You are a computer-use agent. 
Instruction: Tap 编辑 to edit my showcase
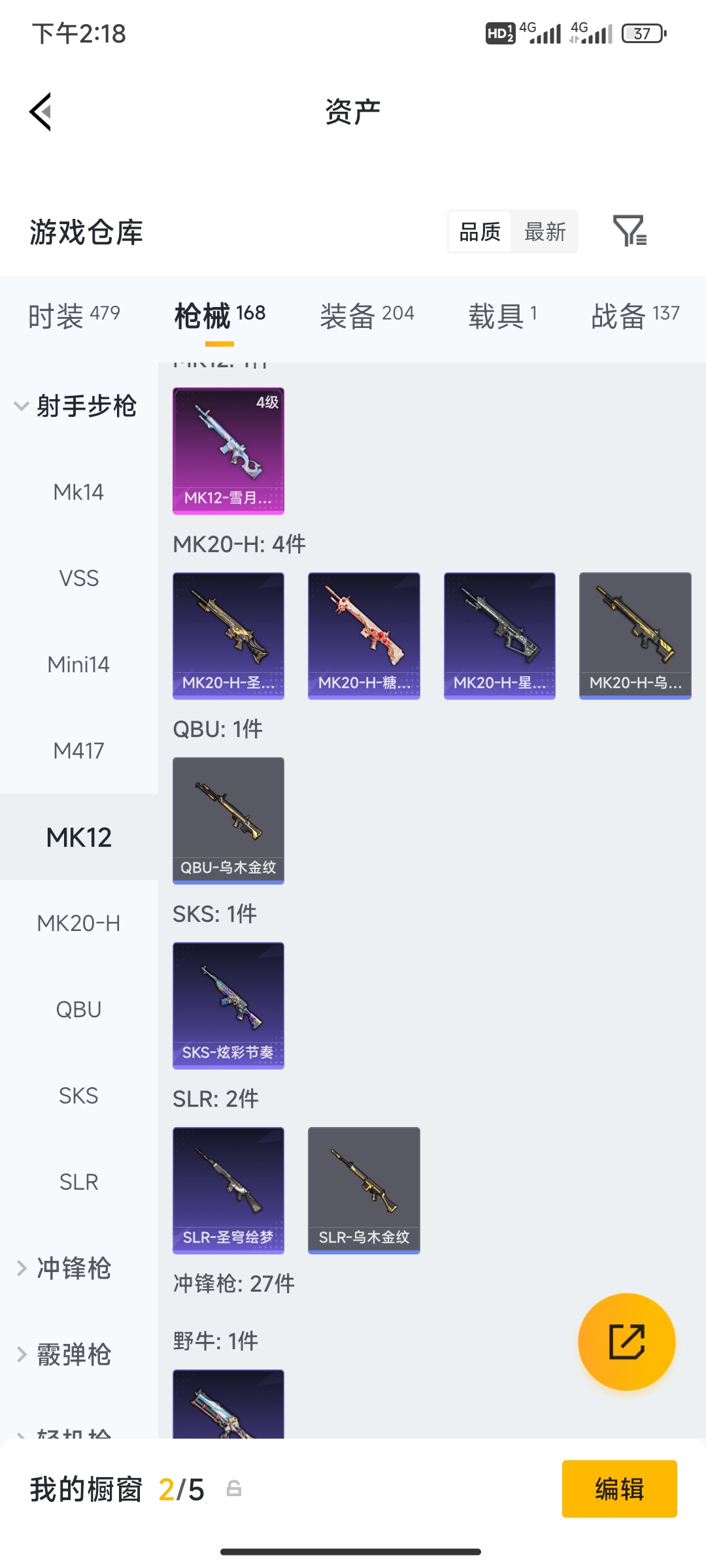[x=620, y=1489]
